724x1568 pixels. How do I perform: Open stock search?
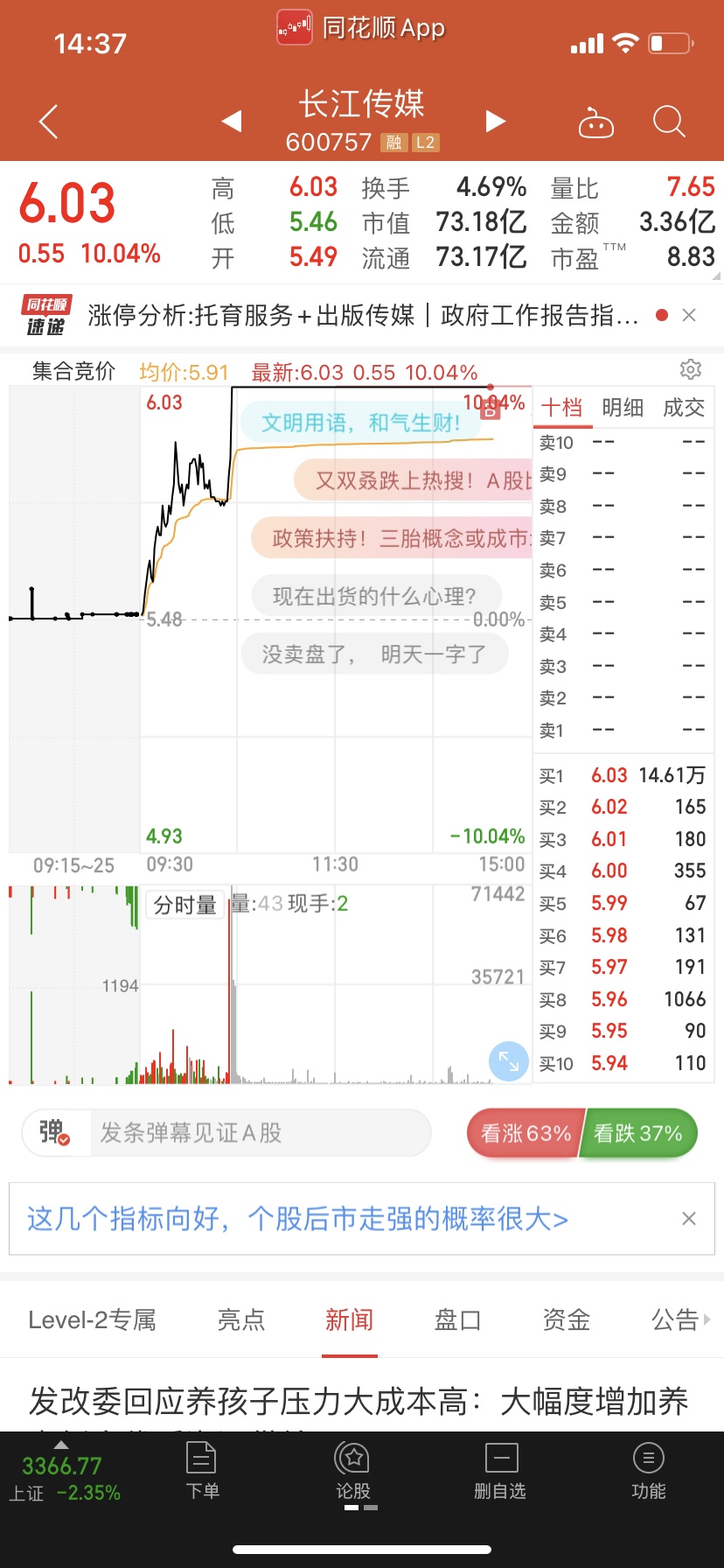click(x=669, y=122)
